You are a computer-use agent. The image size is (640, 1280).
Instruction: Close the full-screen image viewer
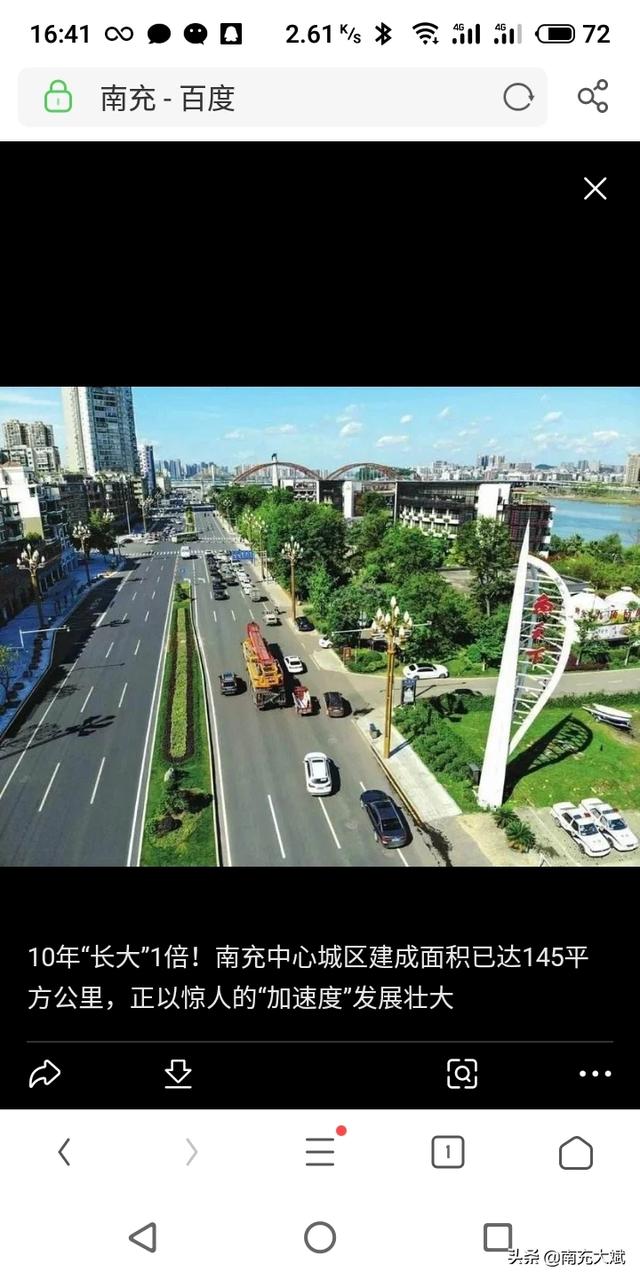click(595, 188)
